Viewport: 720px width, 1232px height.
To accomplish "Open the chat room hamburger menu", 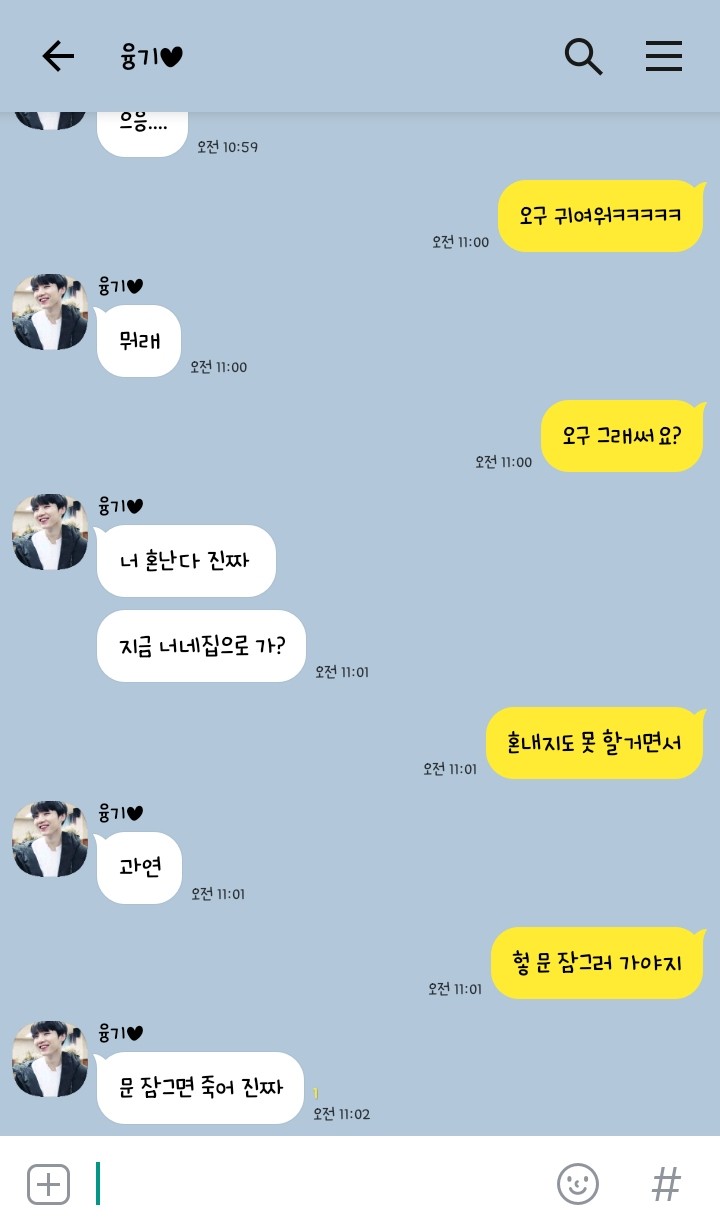I will pos(663,56).
